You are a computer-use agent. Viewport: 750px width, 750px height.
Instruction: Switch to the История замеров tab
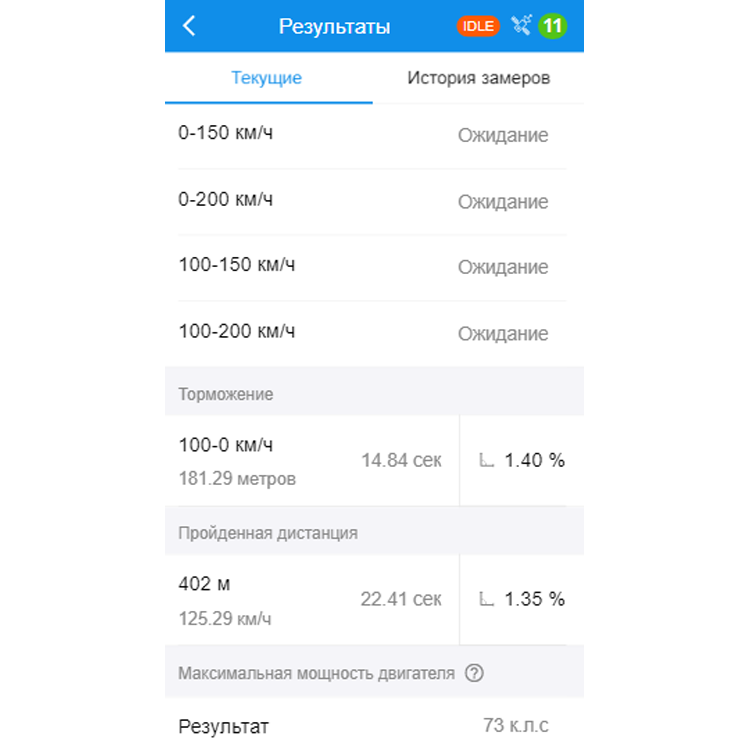(x=478, y=78)
